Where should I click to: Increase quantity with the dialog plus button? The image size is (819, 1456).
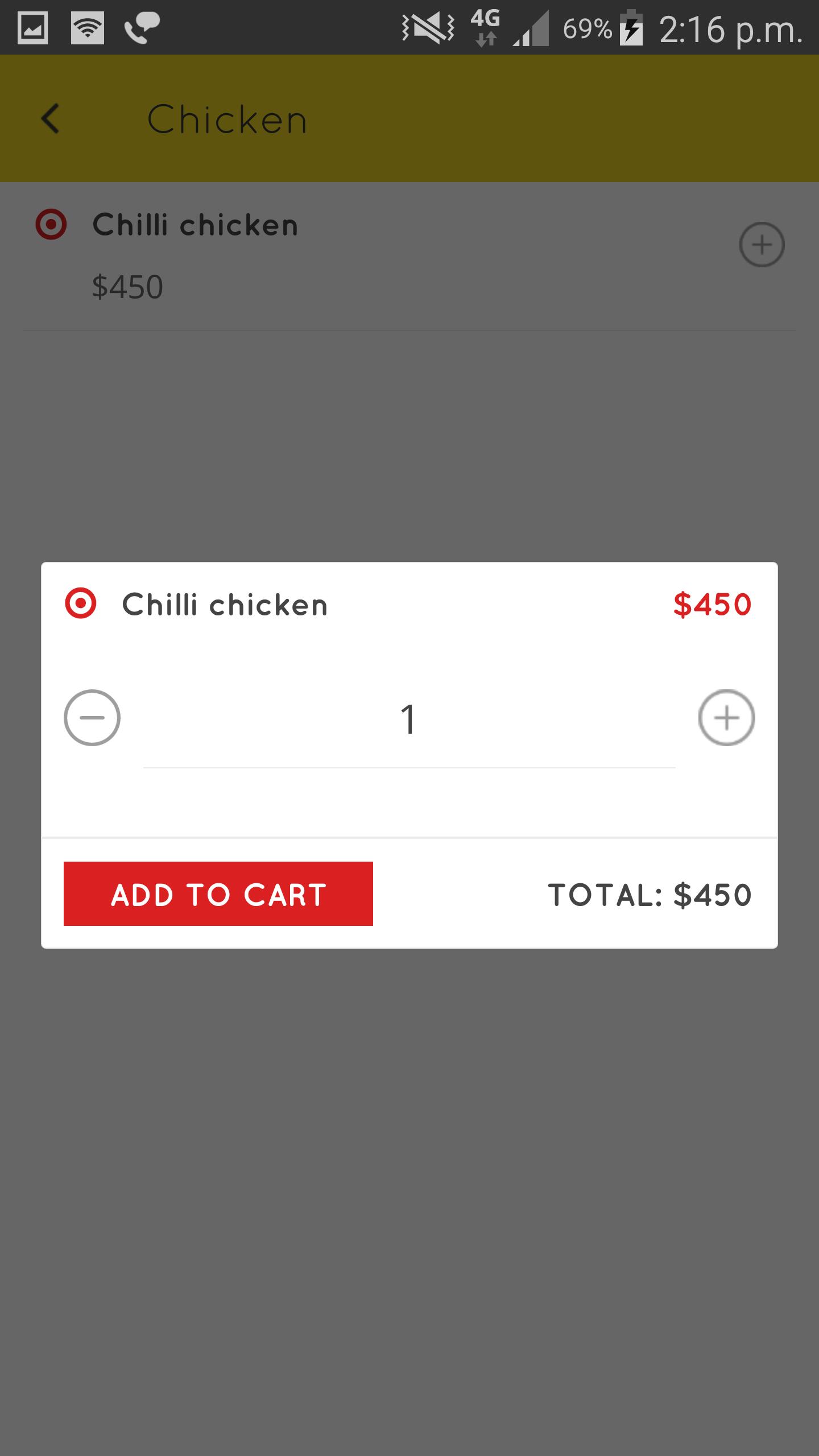726,718
